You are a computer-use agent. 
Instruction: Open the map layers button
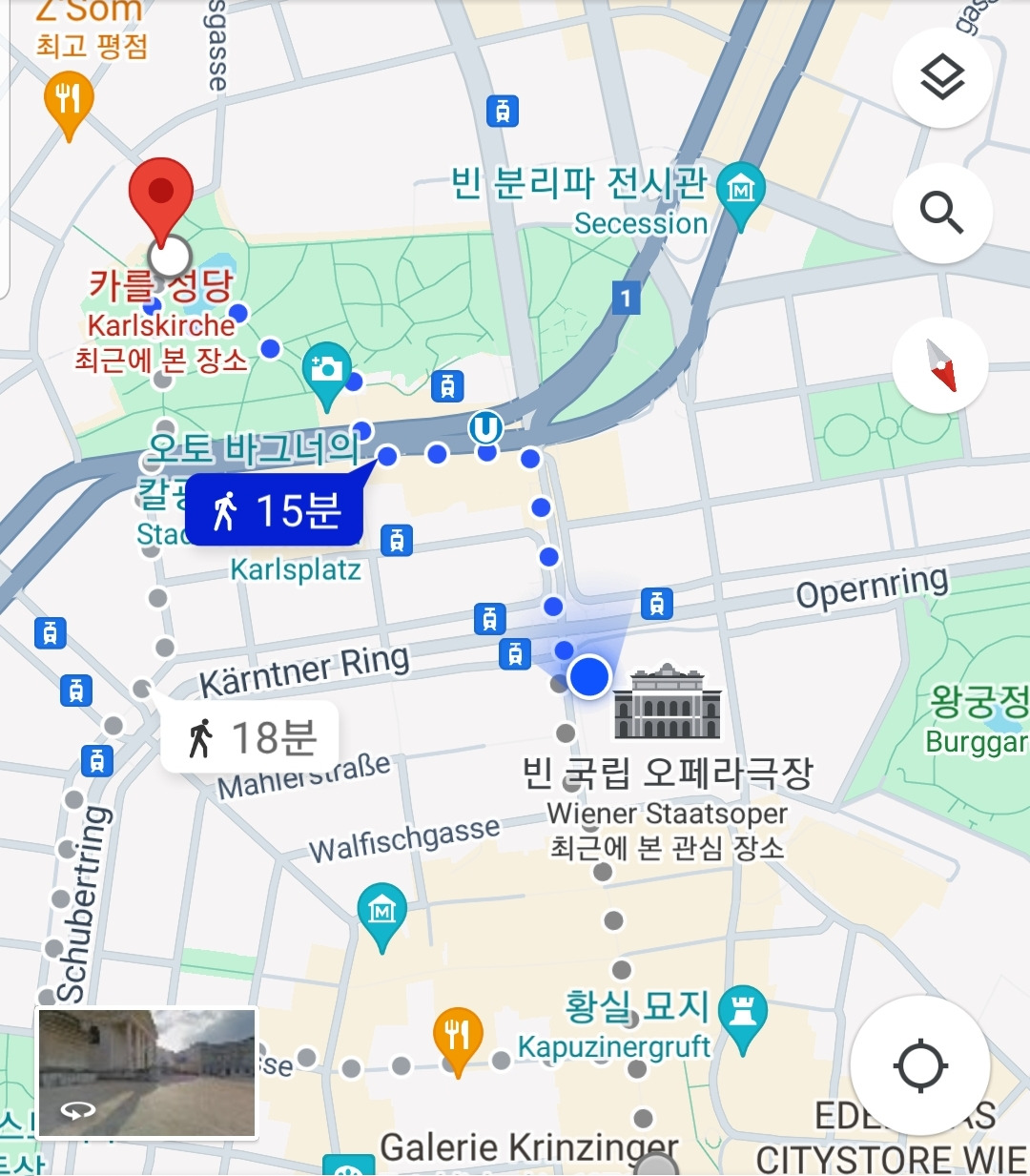click(942, 78)
